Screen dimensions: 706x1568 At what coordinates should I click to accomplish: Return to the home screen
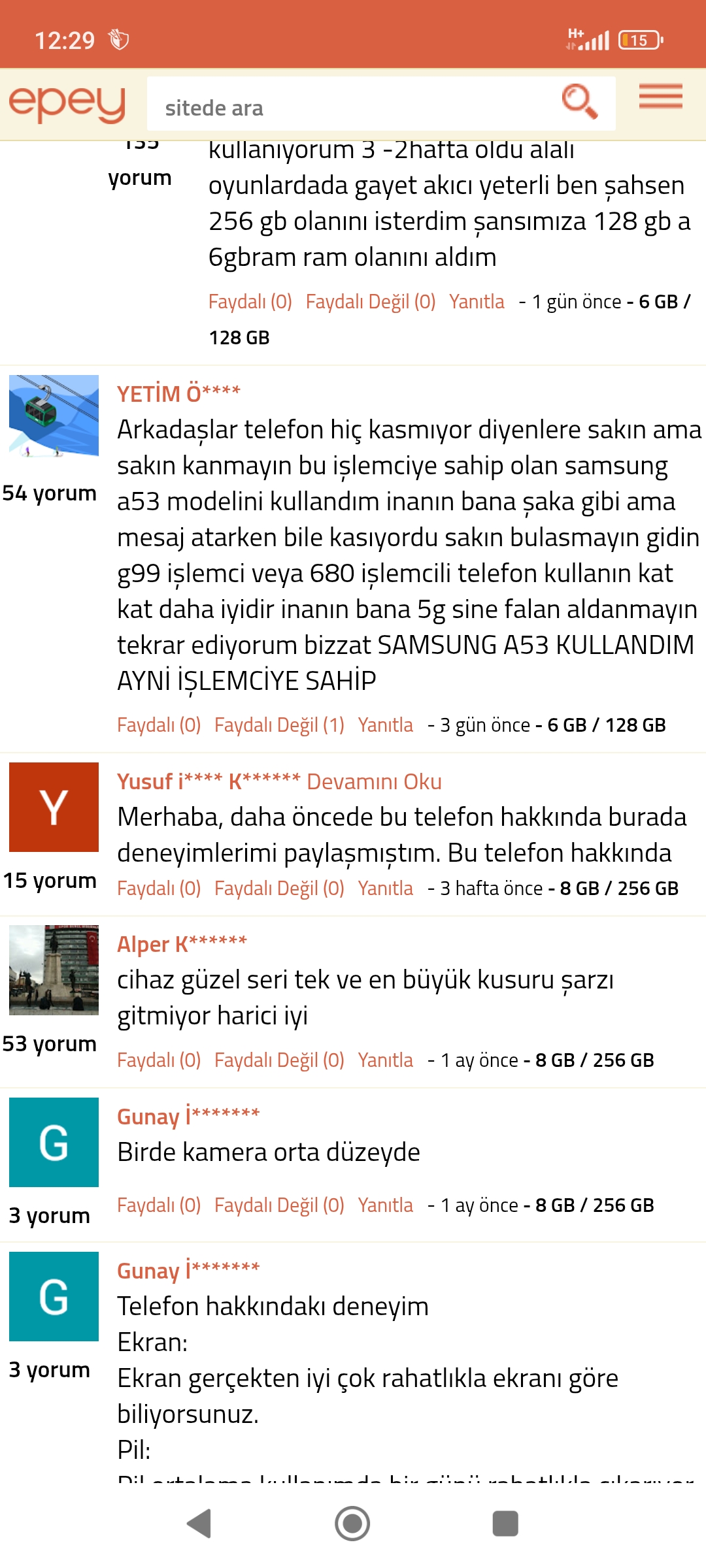click(352, 1524)
